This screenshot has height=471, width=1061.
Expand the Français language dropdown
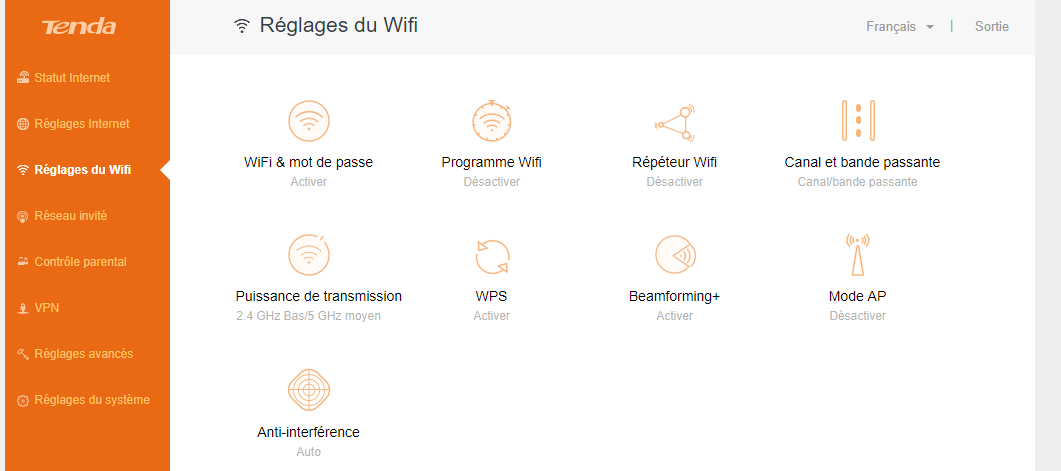coord(898,27)
